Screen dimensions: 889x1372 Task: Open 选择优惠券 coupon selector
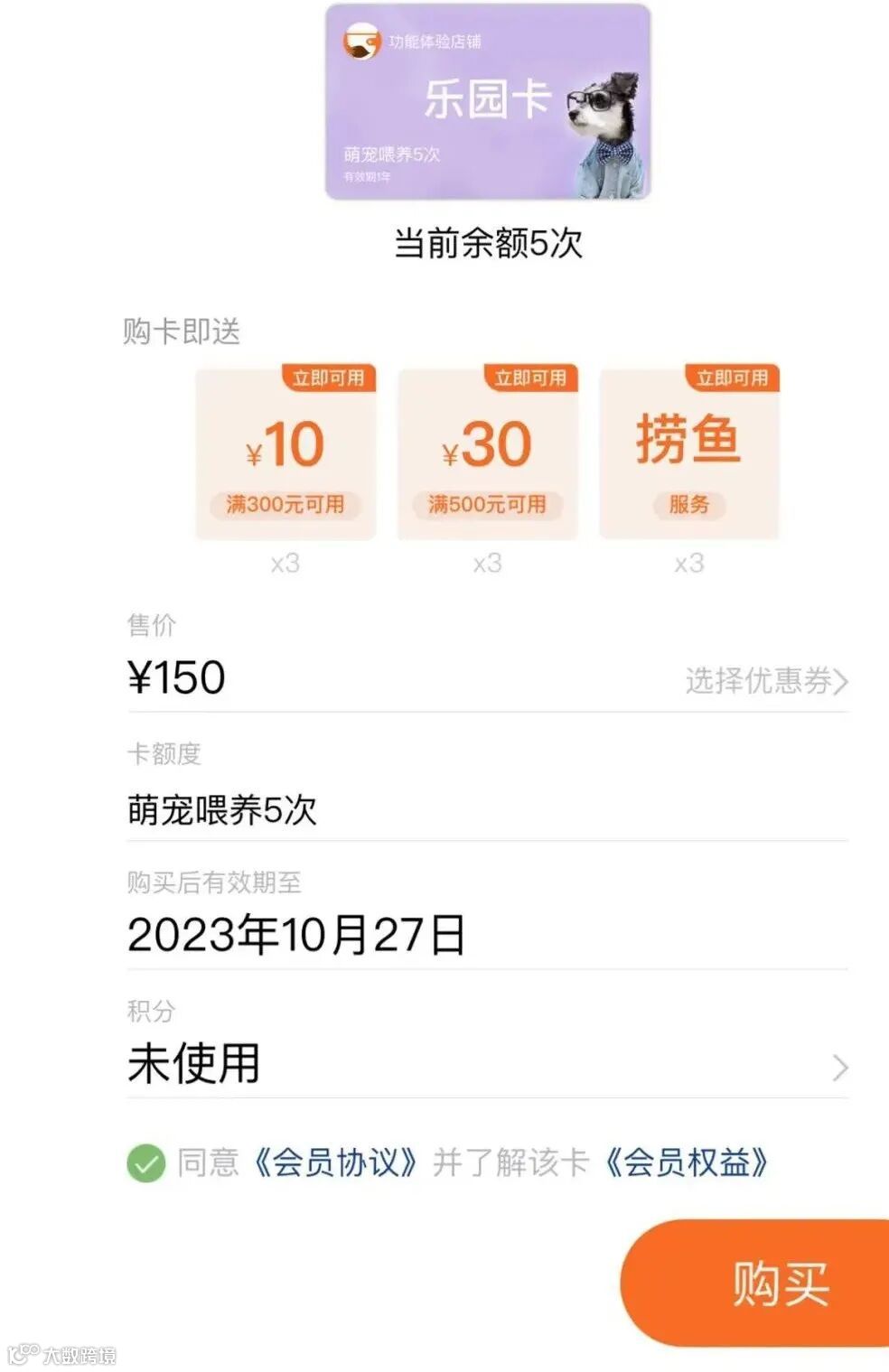click(766, 681)
